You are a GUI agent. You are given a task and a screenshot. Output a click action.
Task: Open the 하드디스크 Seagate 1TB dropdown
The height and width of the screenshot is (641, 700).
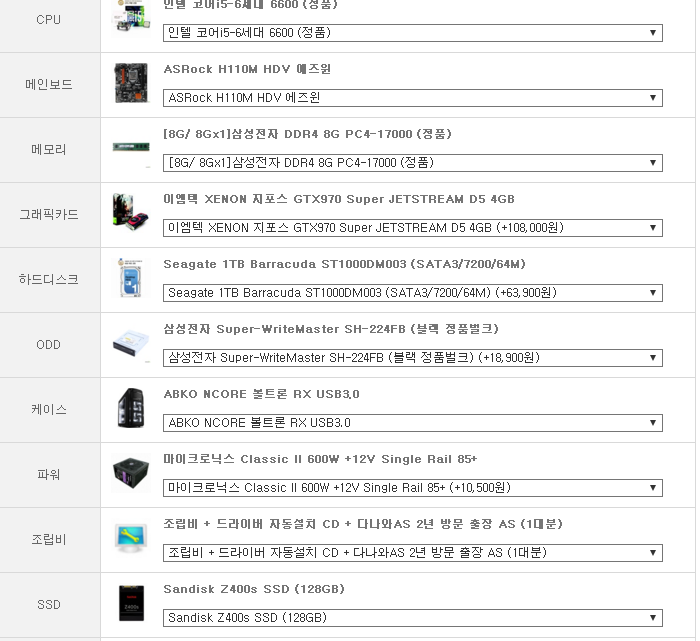[412, 293]
